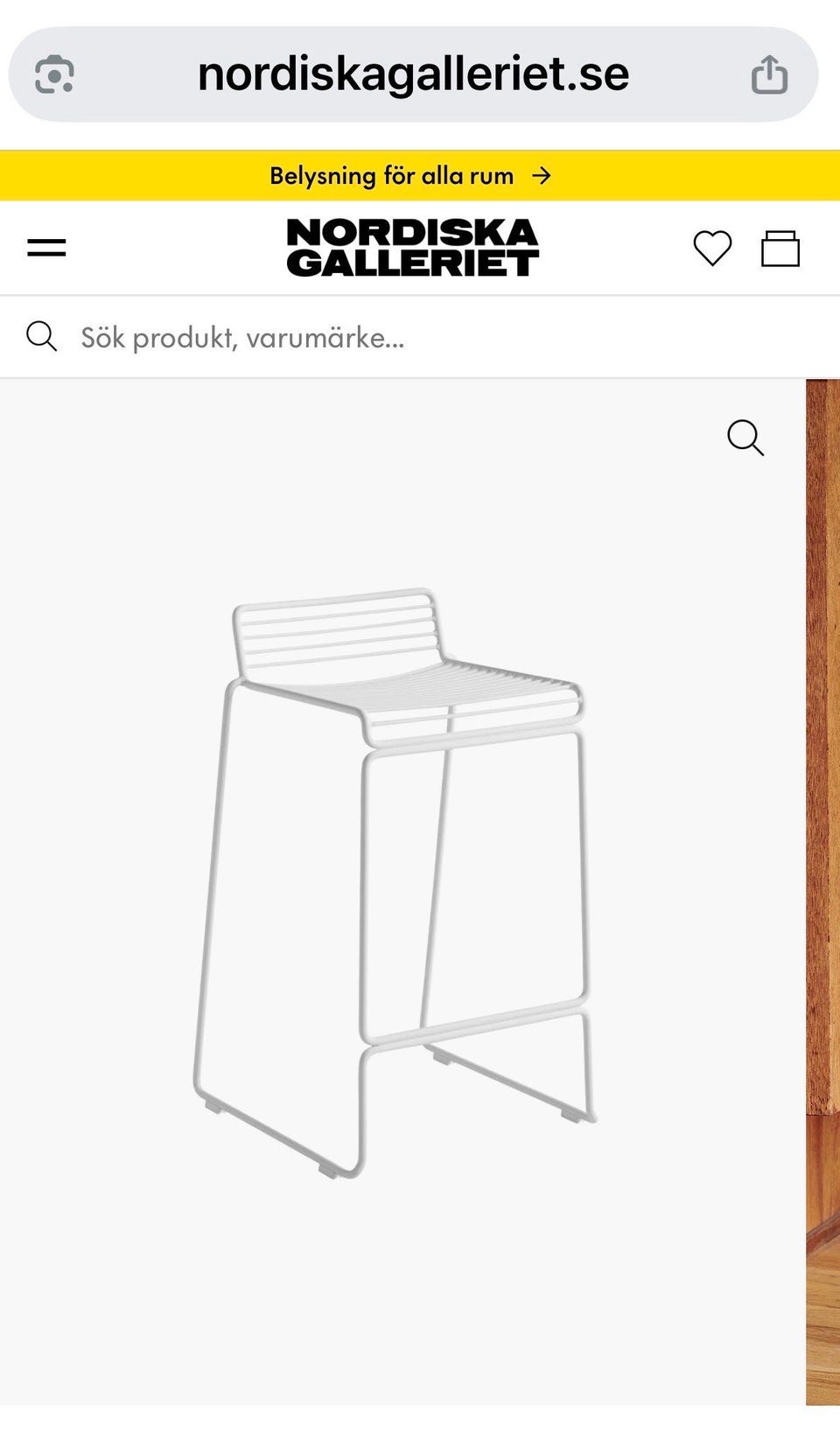Tap the 'Sök produkt, varumärke' search field
The width and height of the screenshot is (840, 1434).
pyautogui.click(x=242, y=338)
